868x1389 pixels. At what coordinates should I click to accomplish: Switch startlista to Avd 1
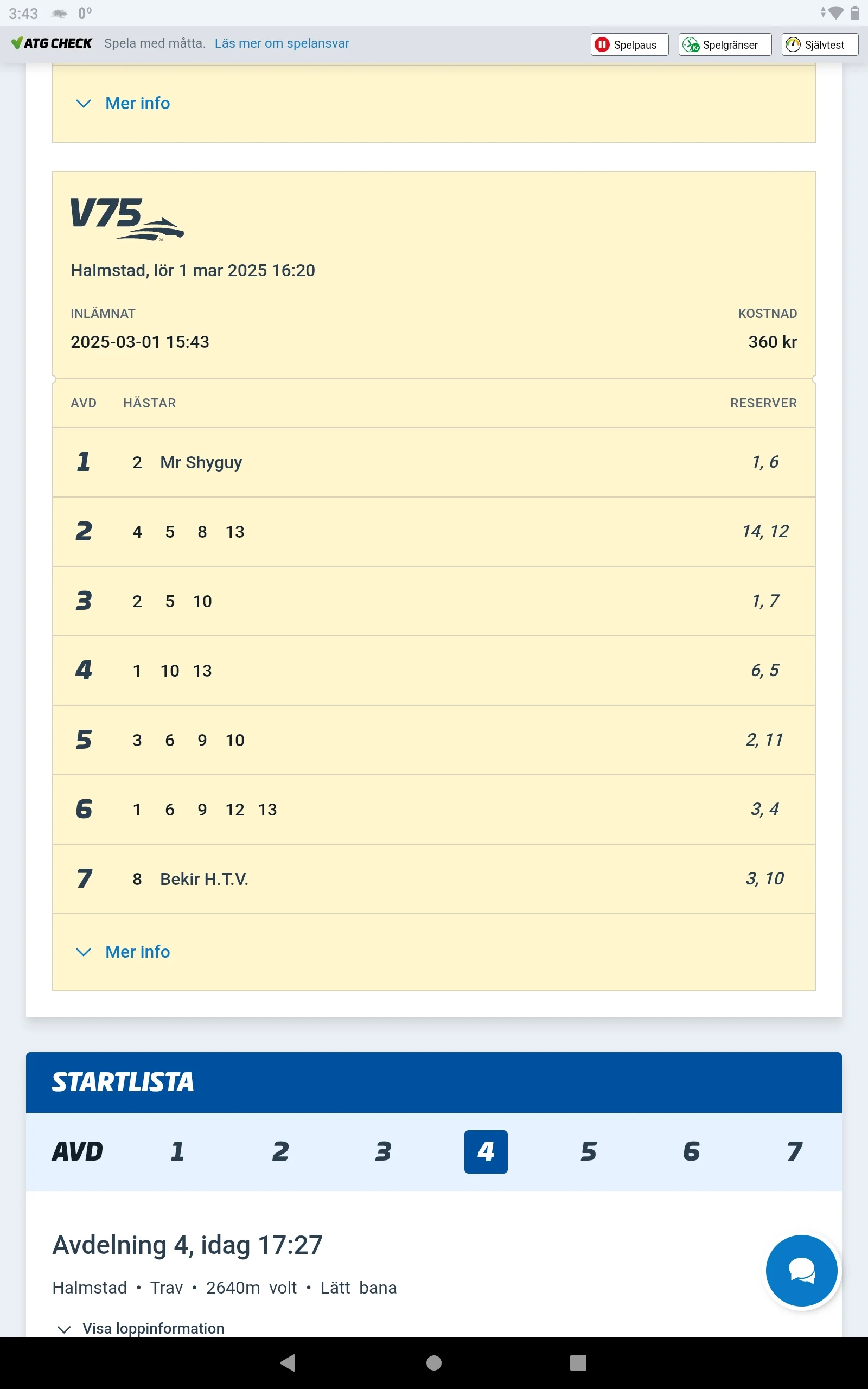coord(177,1151)
